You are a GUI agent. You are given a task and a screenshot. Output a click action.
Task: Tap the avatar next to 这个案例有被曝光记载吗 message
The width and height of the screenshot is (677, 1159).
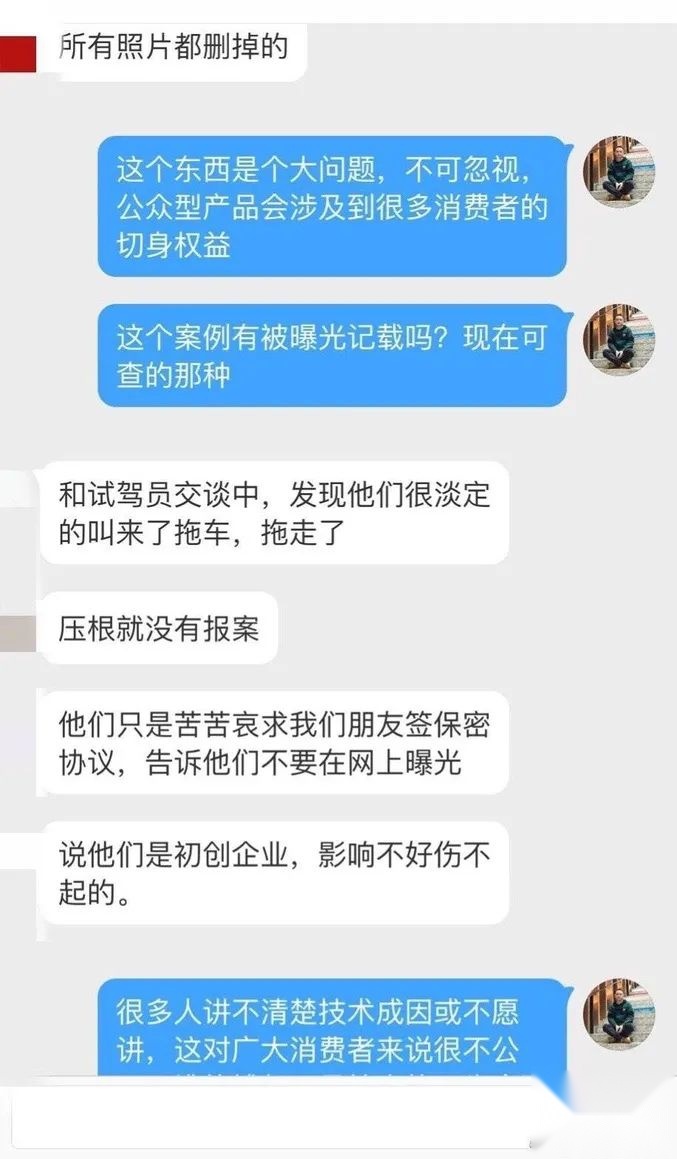[619, 339]
